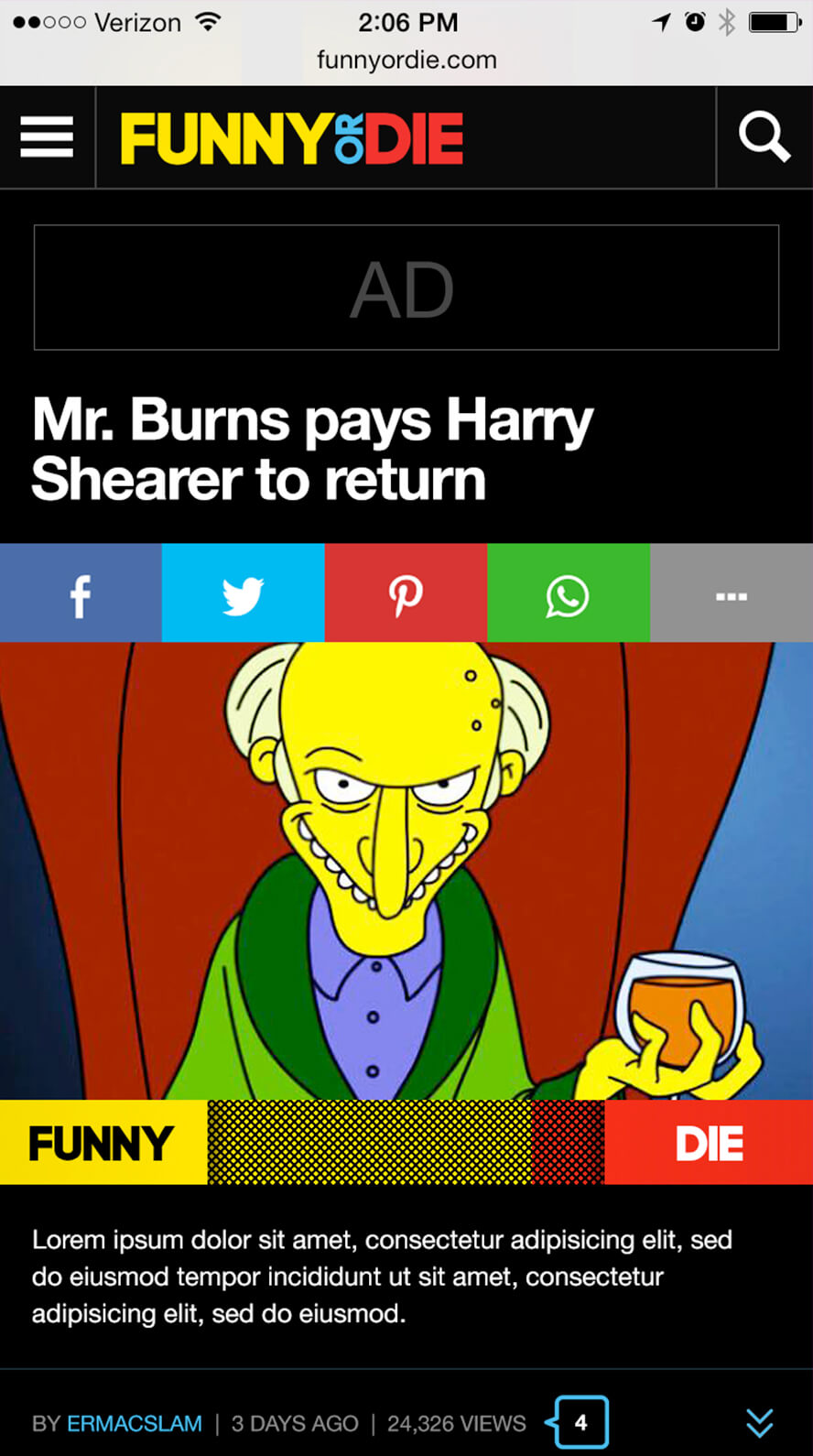This screenshot has height=1456, width=813.
Task: Expand details with the double chevron
Action: point(760,1423)
